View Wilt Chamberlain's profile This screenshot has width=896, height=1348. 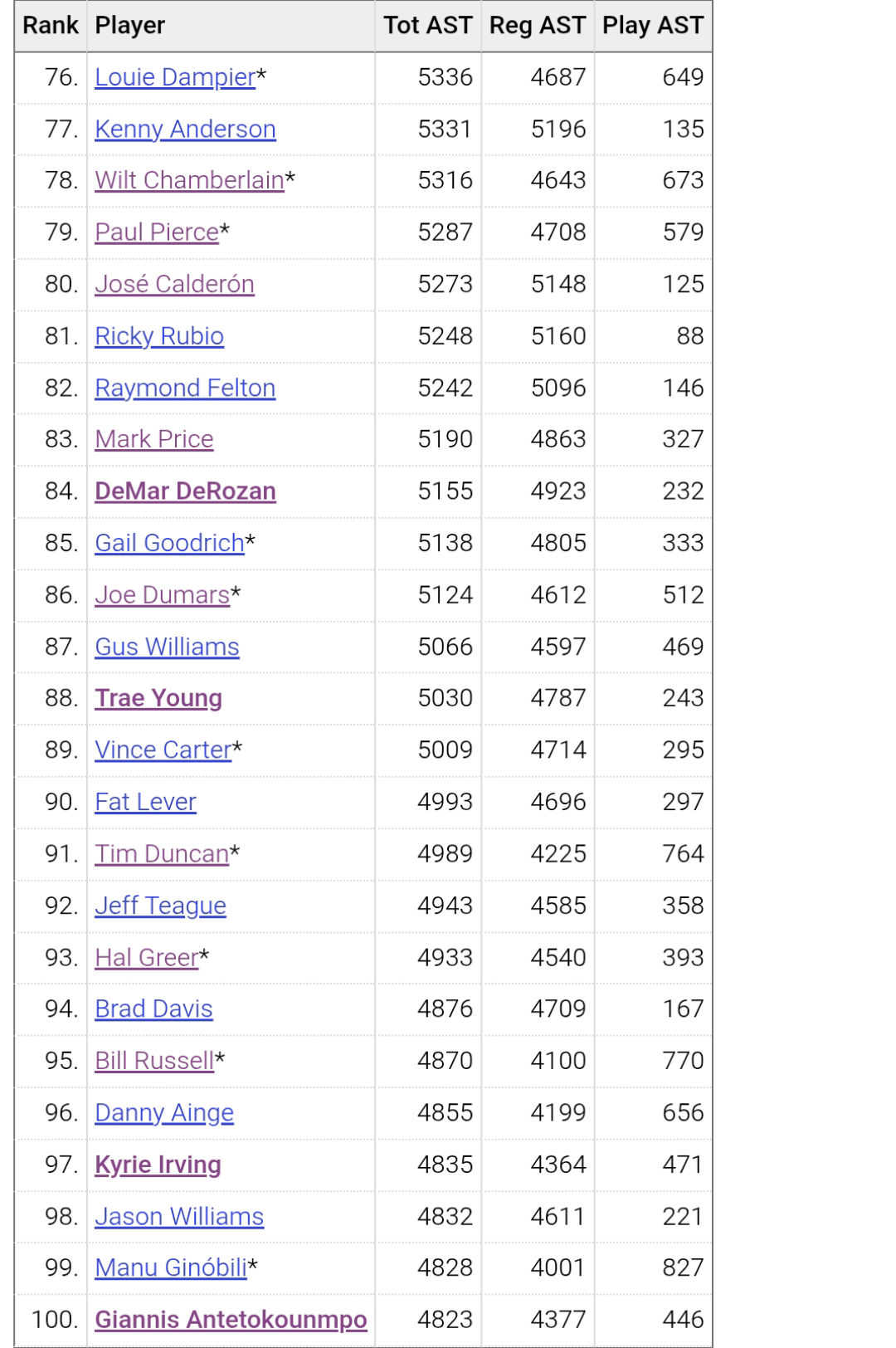[189, 180]
